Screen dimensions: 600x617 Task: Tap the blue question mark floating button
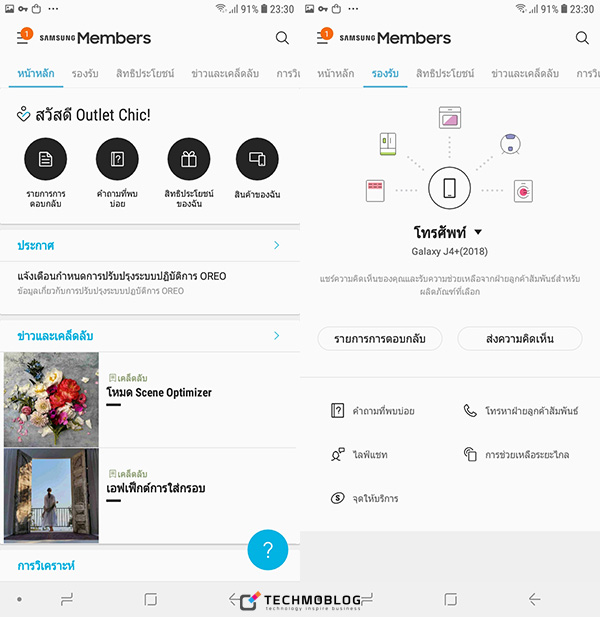click(x=267, y=549)
